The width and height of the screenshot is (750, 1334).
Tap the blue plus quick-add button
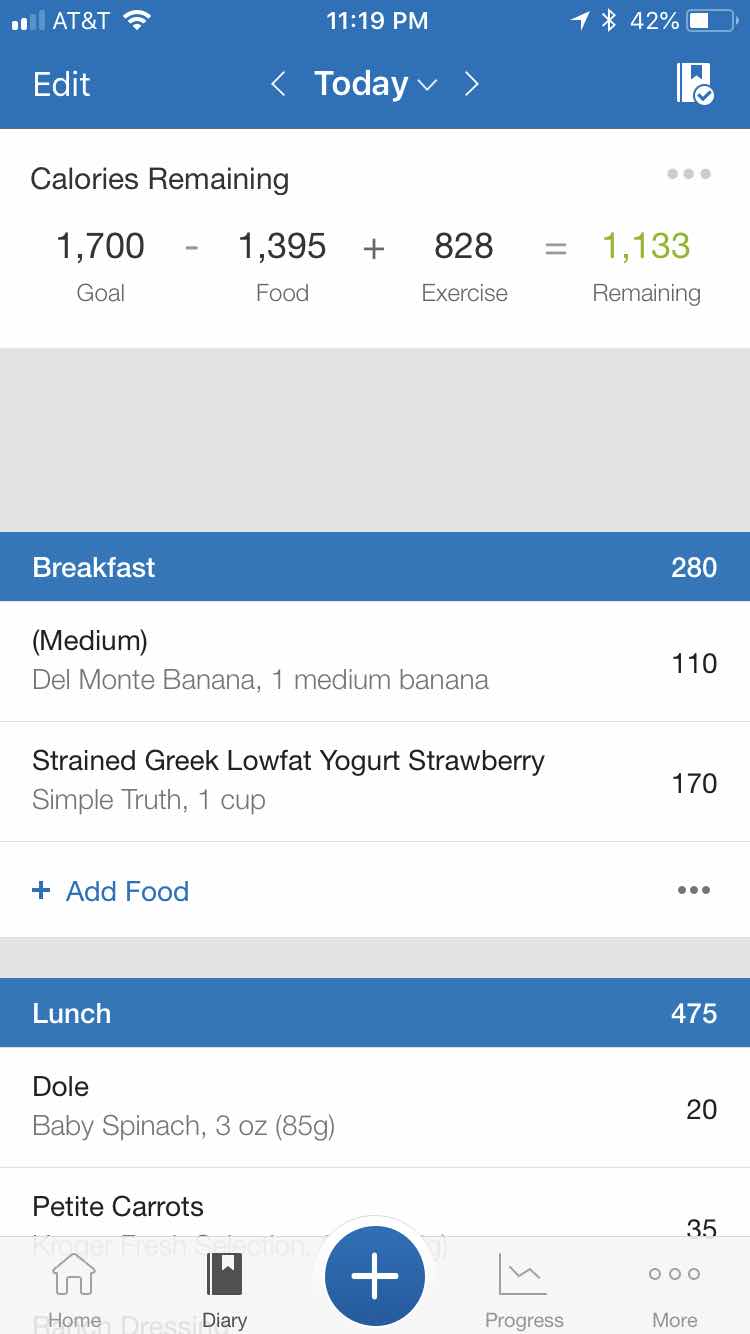click(375, 1276)
